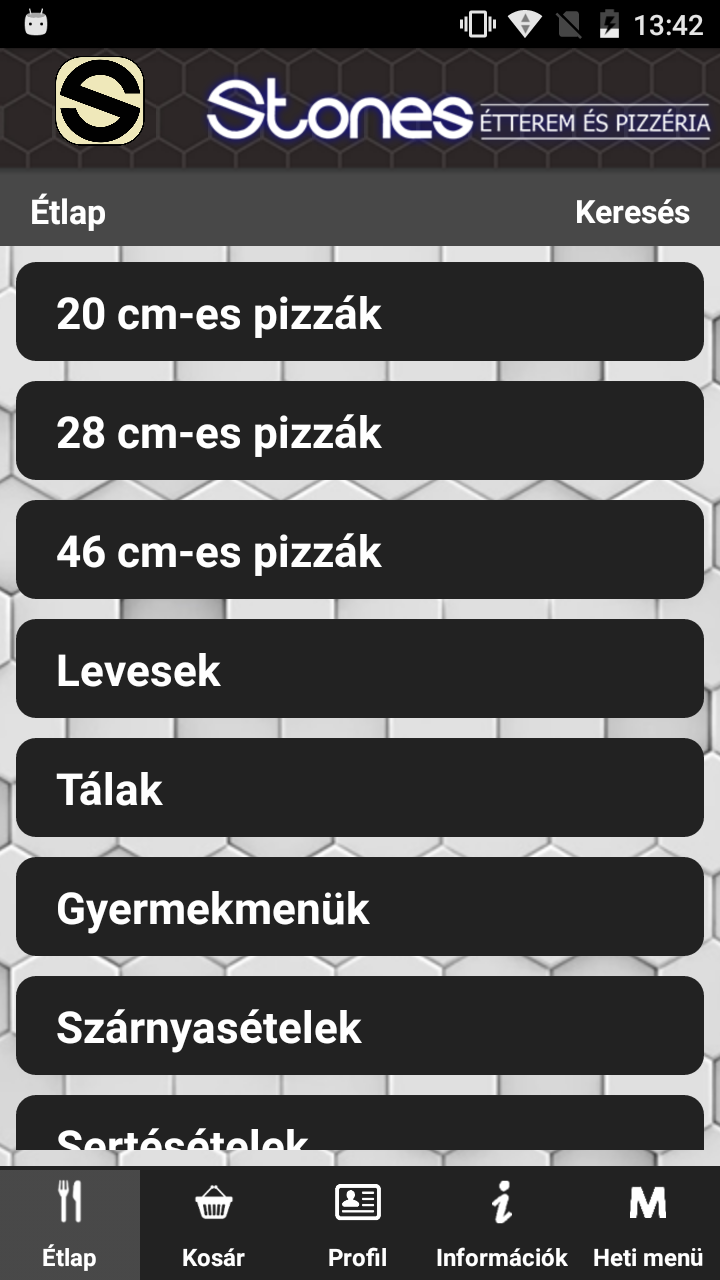Open the 20 cm-es pizzák category
The height and width of the screenshot is (1280, 720).
click(360, 312)
